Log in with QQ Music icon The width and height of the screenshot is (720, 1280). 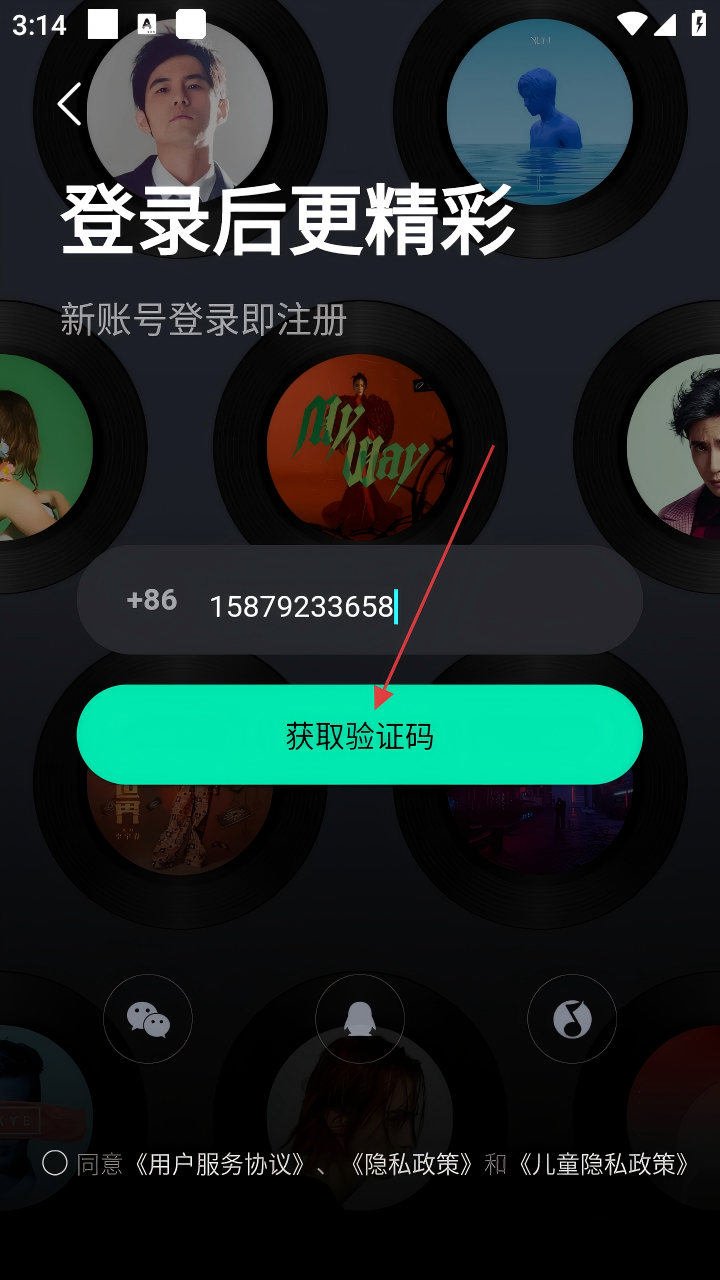pos(572,1019)
